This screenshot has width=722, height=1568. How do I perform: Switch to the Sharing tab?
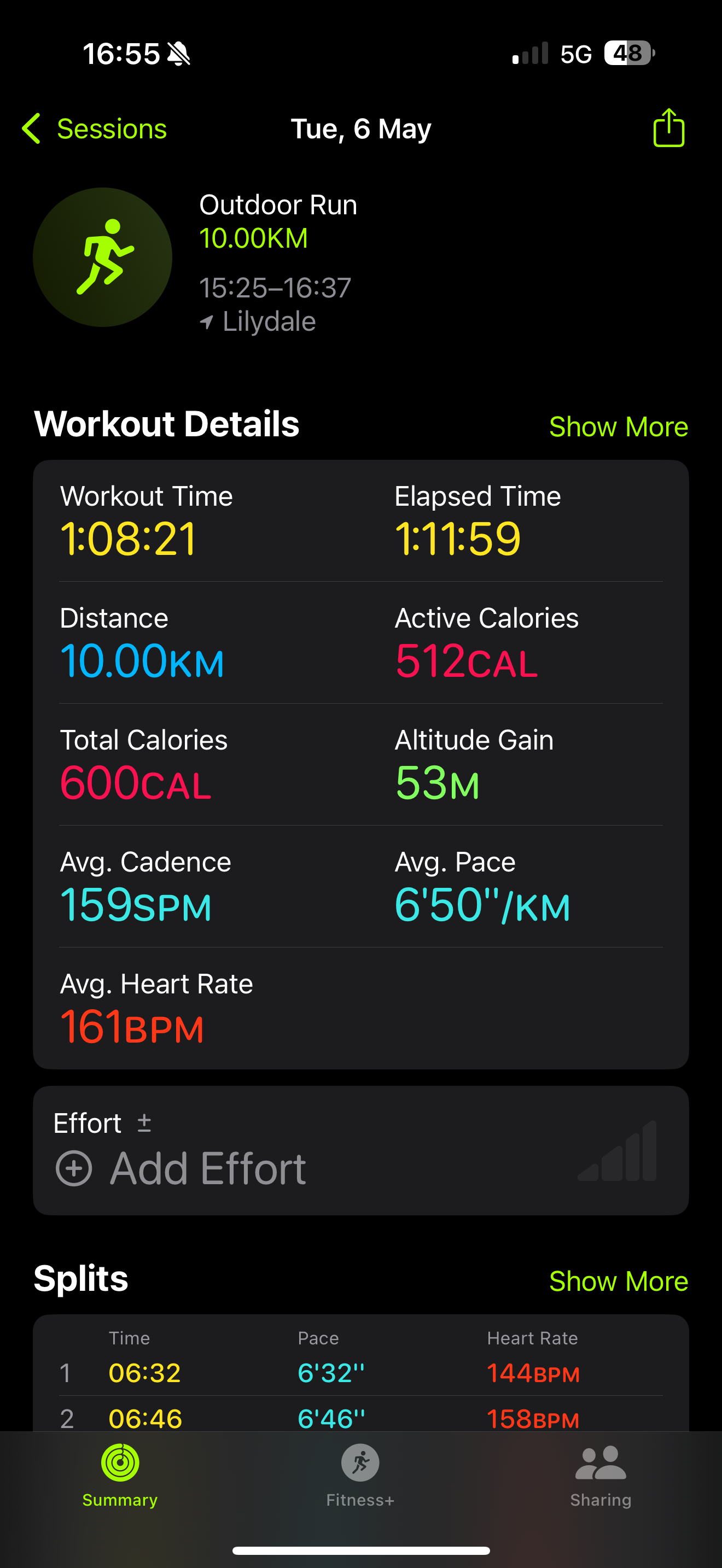(x=600, y=1473)
